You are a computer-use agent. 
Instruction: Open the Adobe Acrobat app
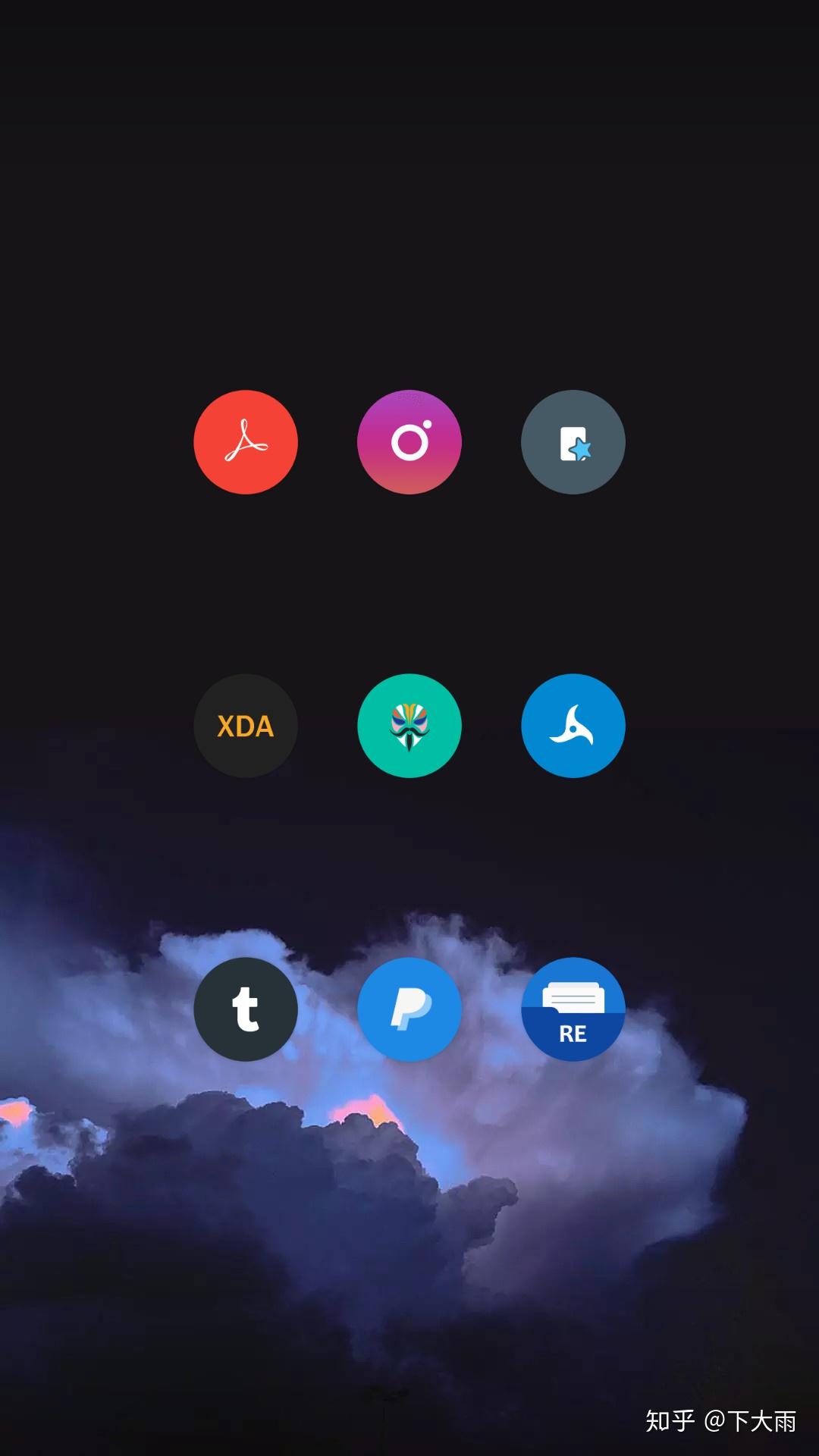246,442
